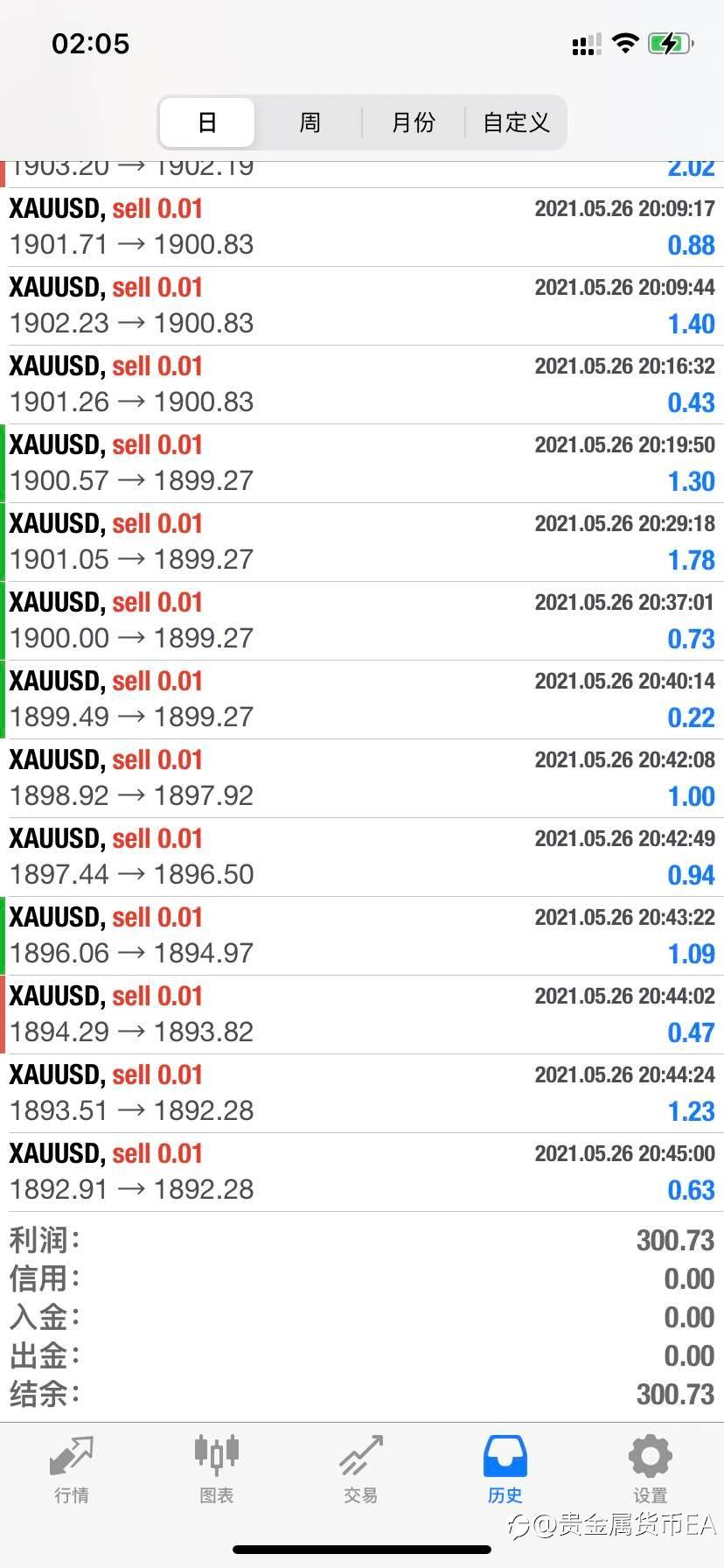Viewport: 724px width, 1568px height.
Task: Tap the trade with profit 0.73
Action: 362,621
